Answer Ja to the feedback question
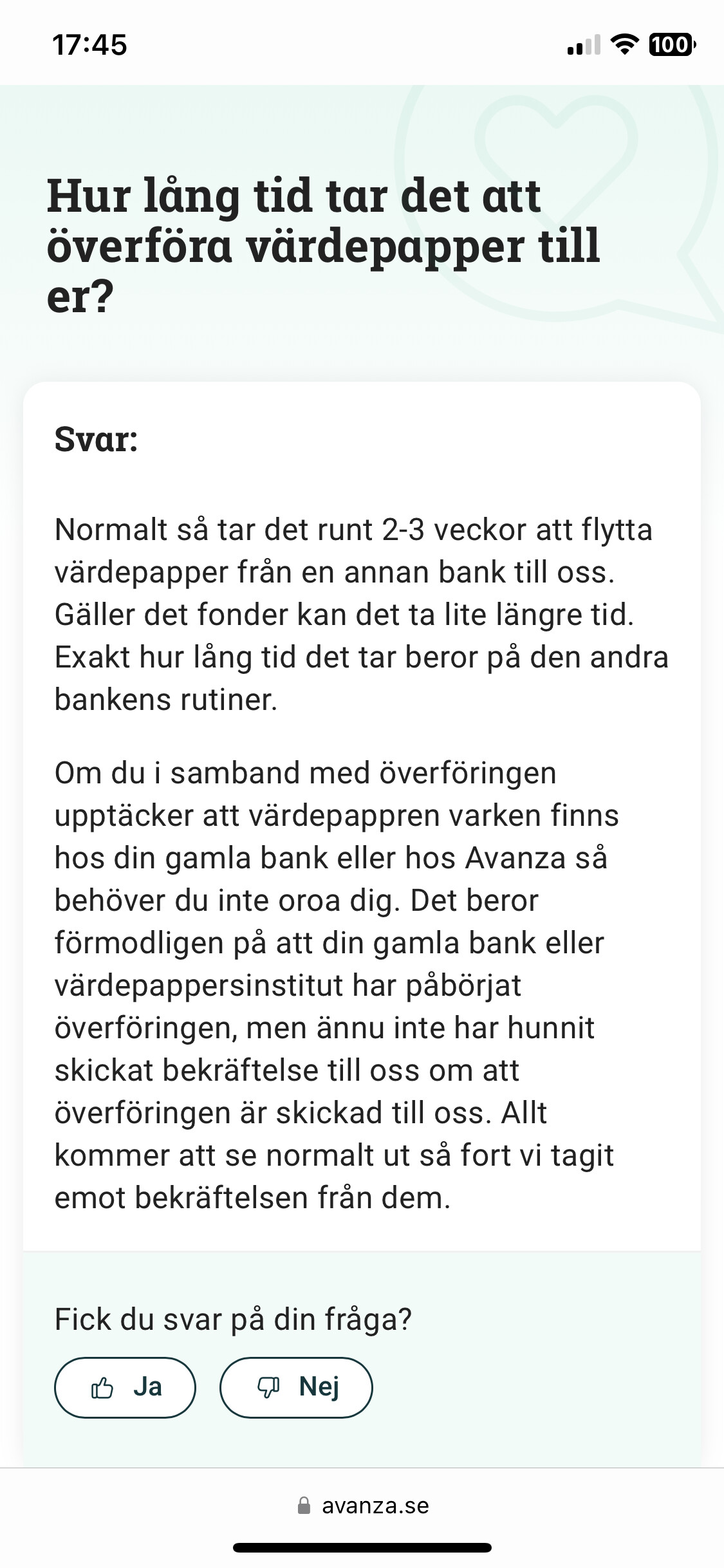This screenshot has width=724, height=1568. [125, 1387]
